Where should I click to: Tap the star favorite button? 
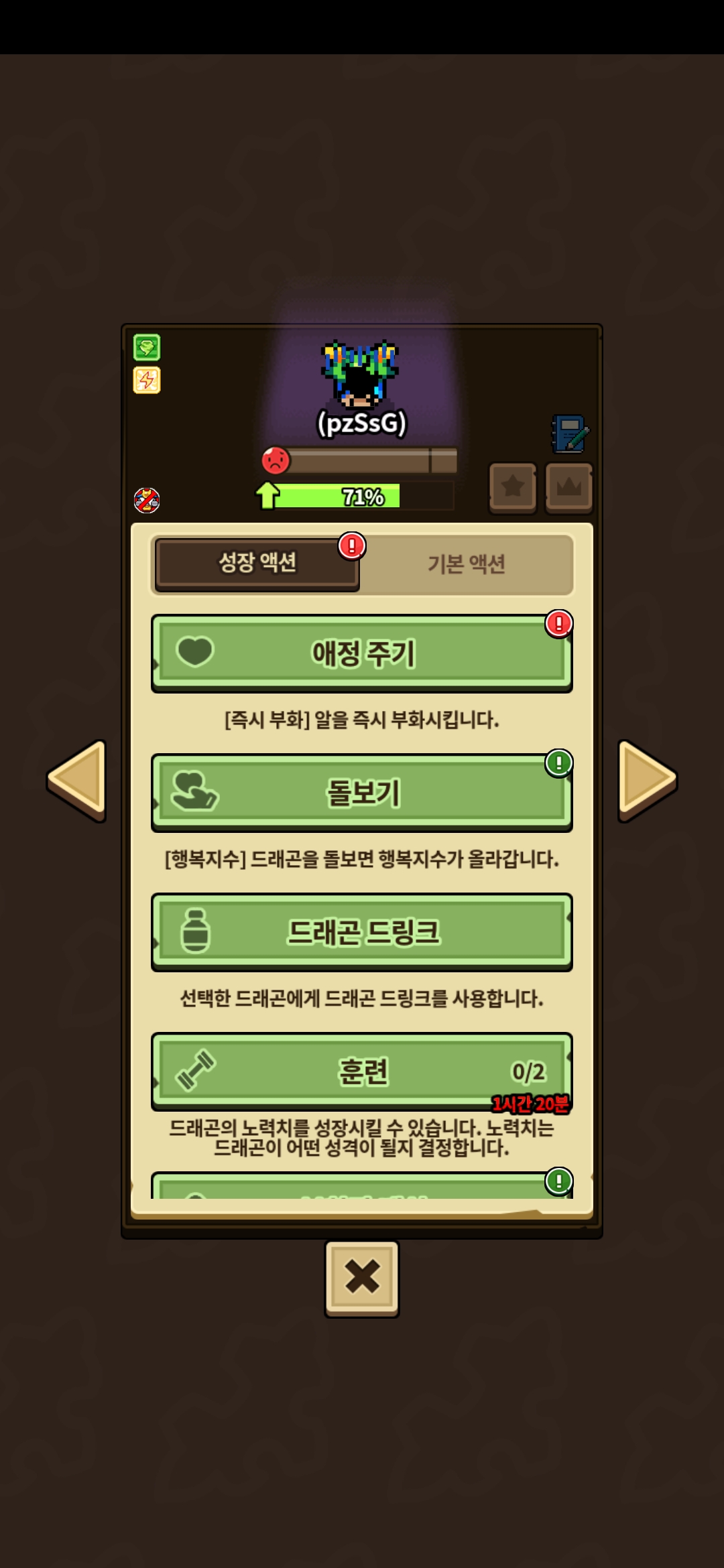[513, 487]
